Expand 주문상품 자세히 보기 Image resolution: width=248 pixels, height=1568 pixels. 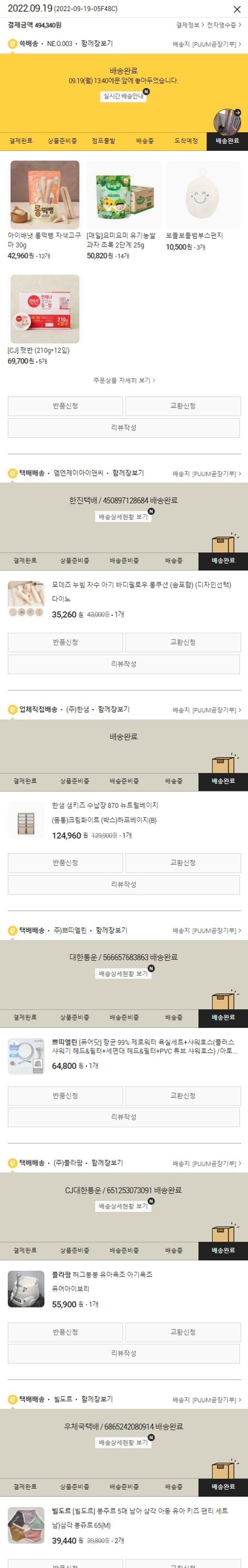124,380
